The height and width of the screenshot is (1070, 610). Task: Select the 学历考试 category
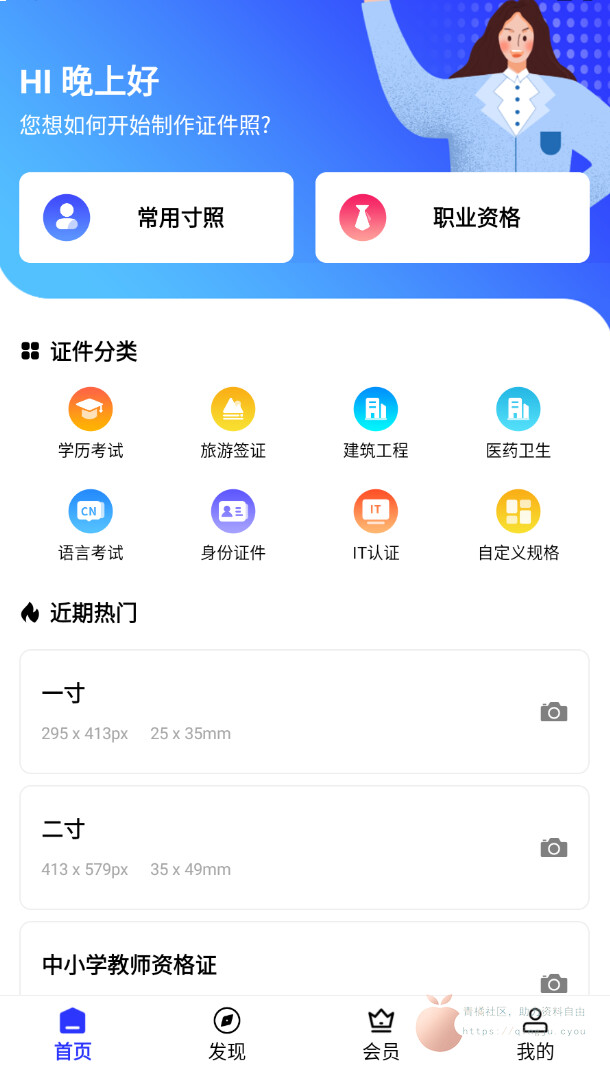91,423
